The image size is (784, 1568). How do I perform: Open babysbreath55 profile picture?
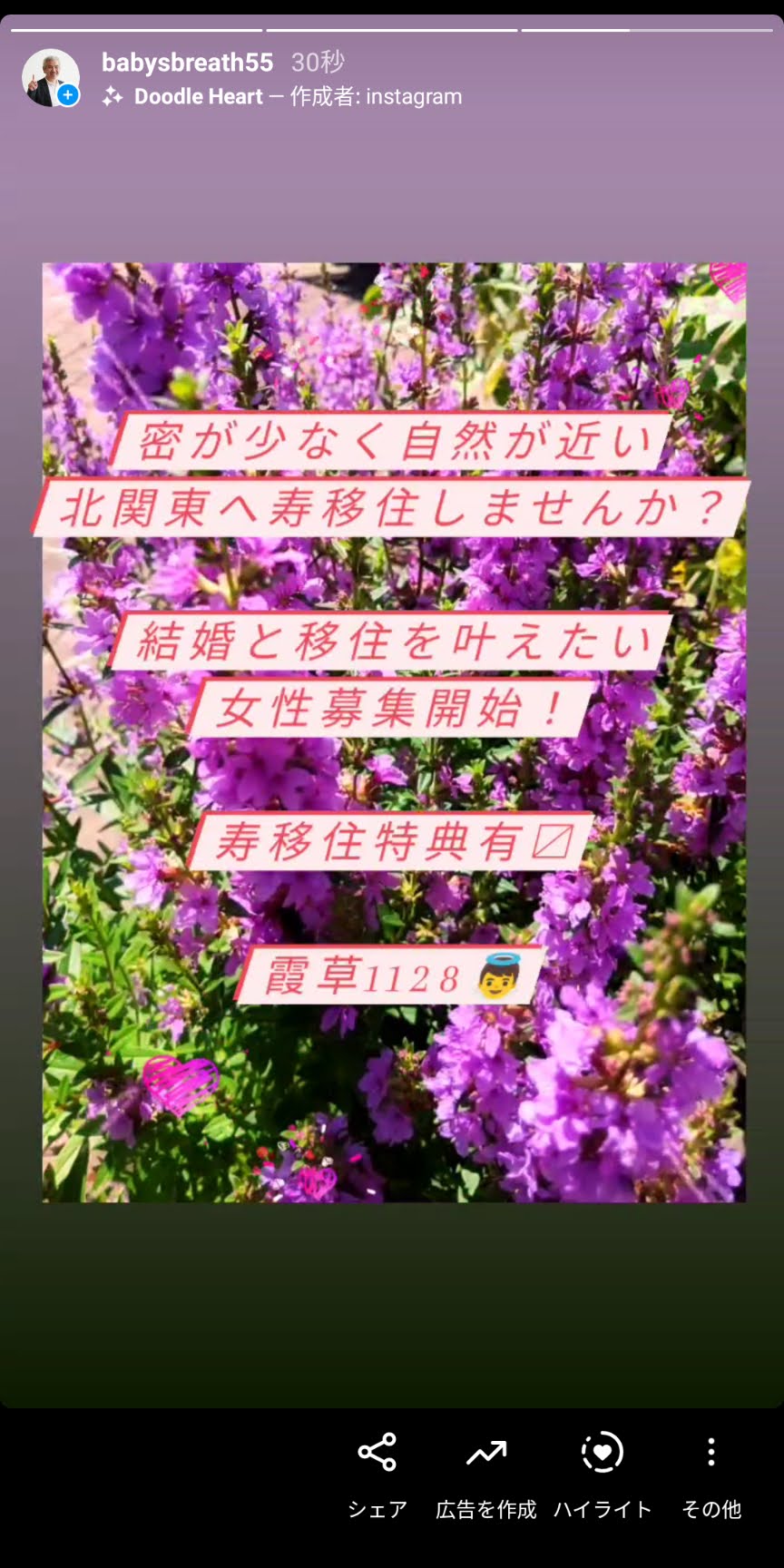(49, 77)
